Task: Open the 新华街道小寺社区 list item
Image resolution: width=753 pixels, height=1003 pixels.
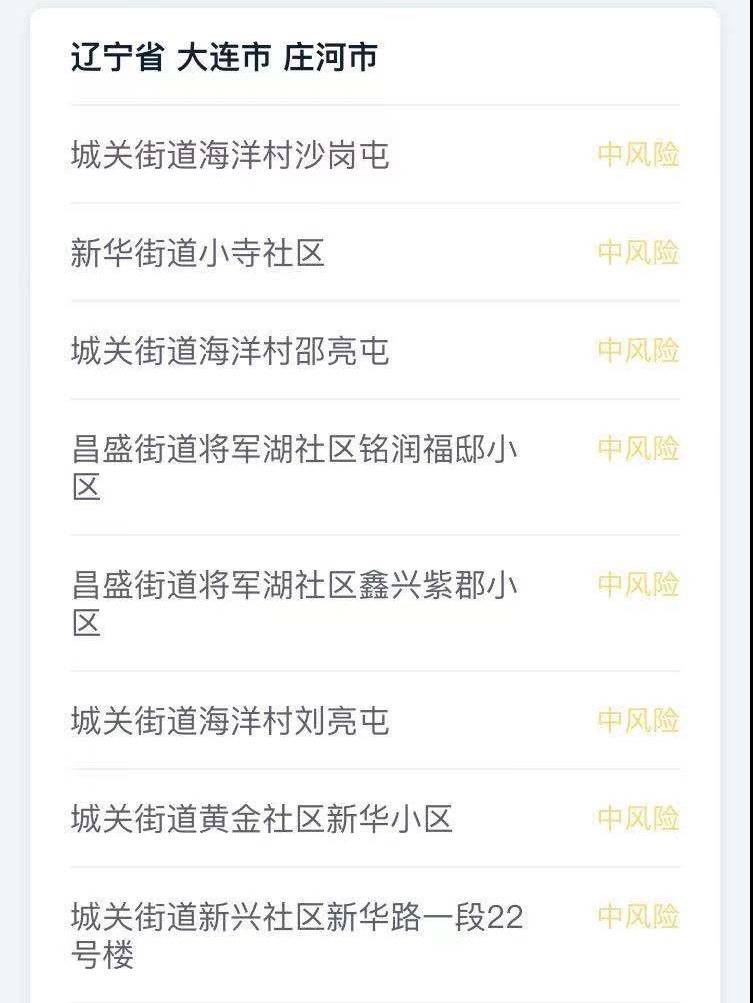Action: click(195, 252)
